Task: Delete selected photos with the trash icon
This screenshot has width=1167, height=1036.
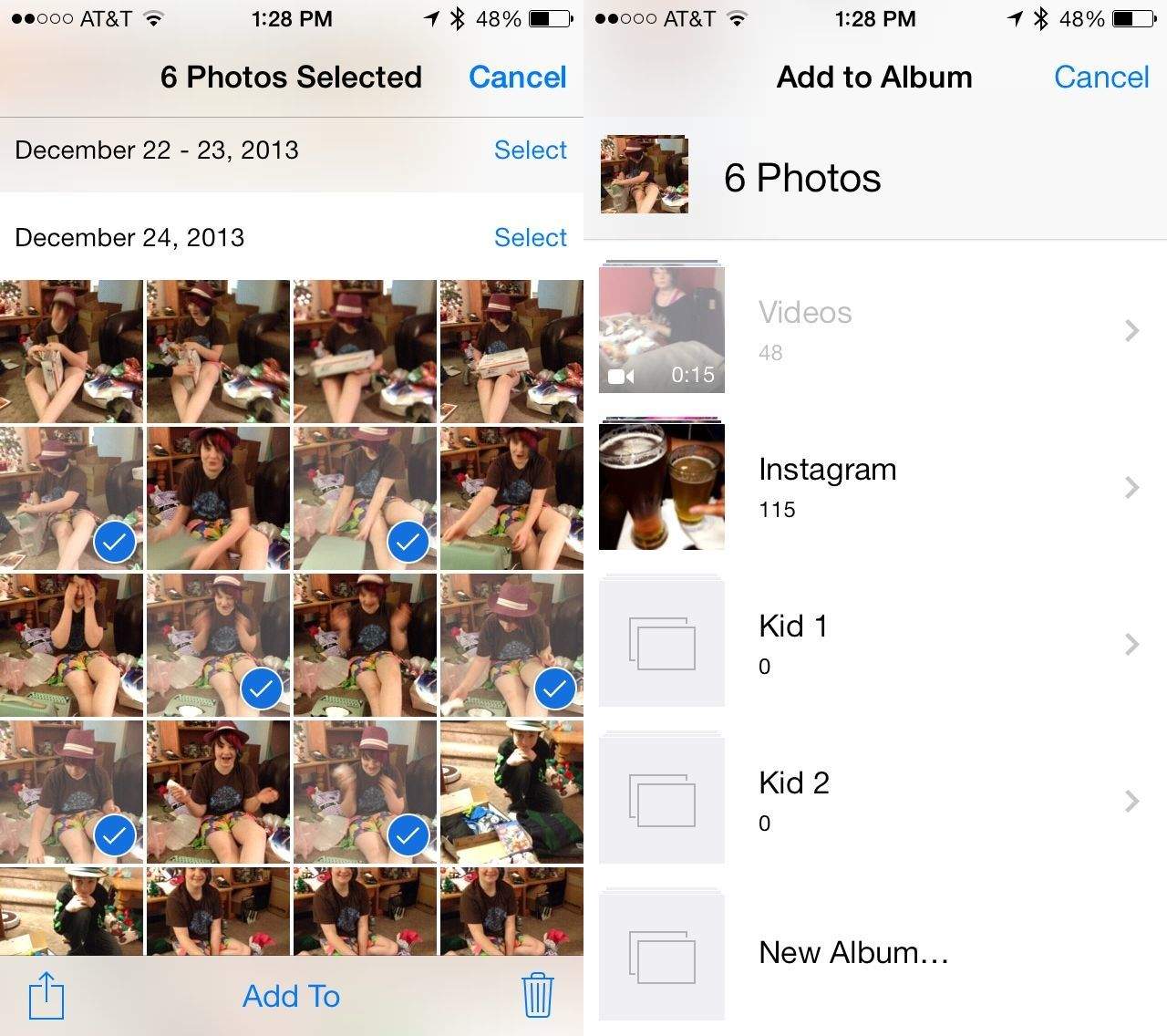Action: tap(537, 995)
